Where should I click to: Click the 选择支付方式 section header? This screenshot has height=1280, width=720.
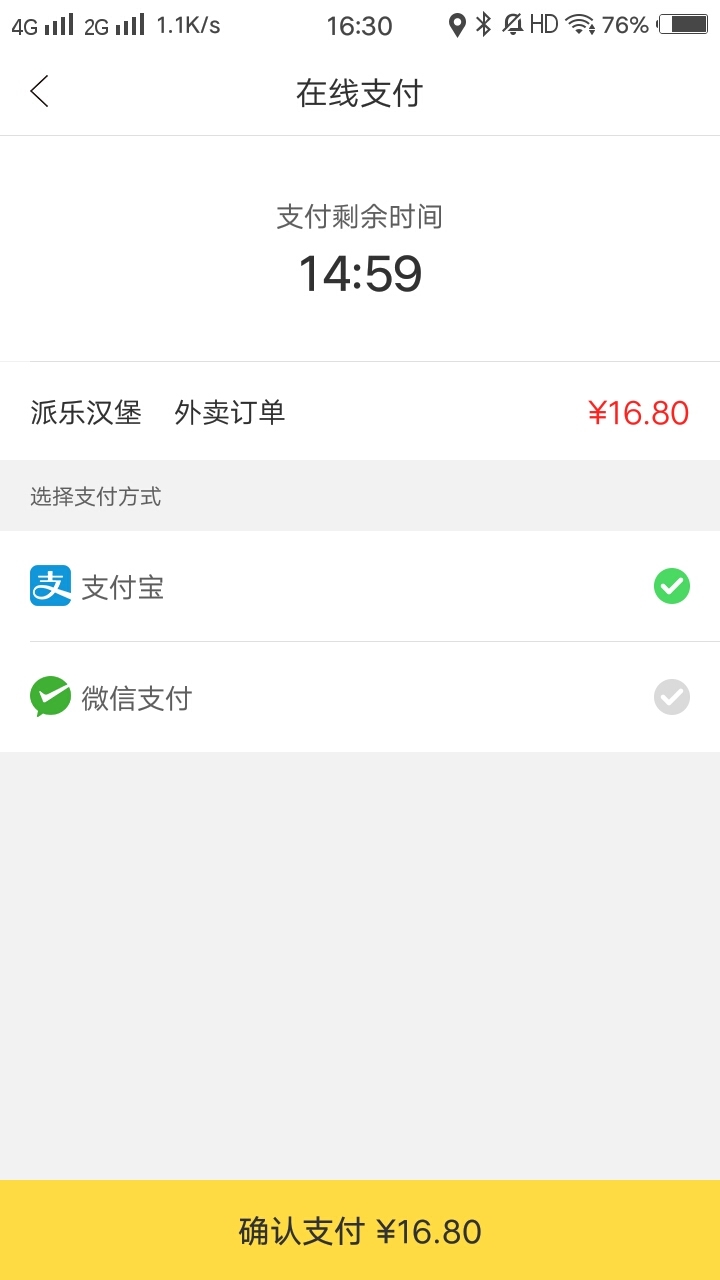[97, 495]
